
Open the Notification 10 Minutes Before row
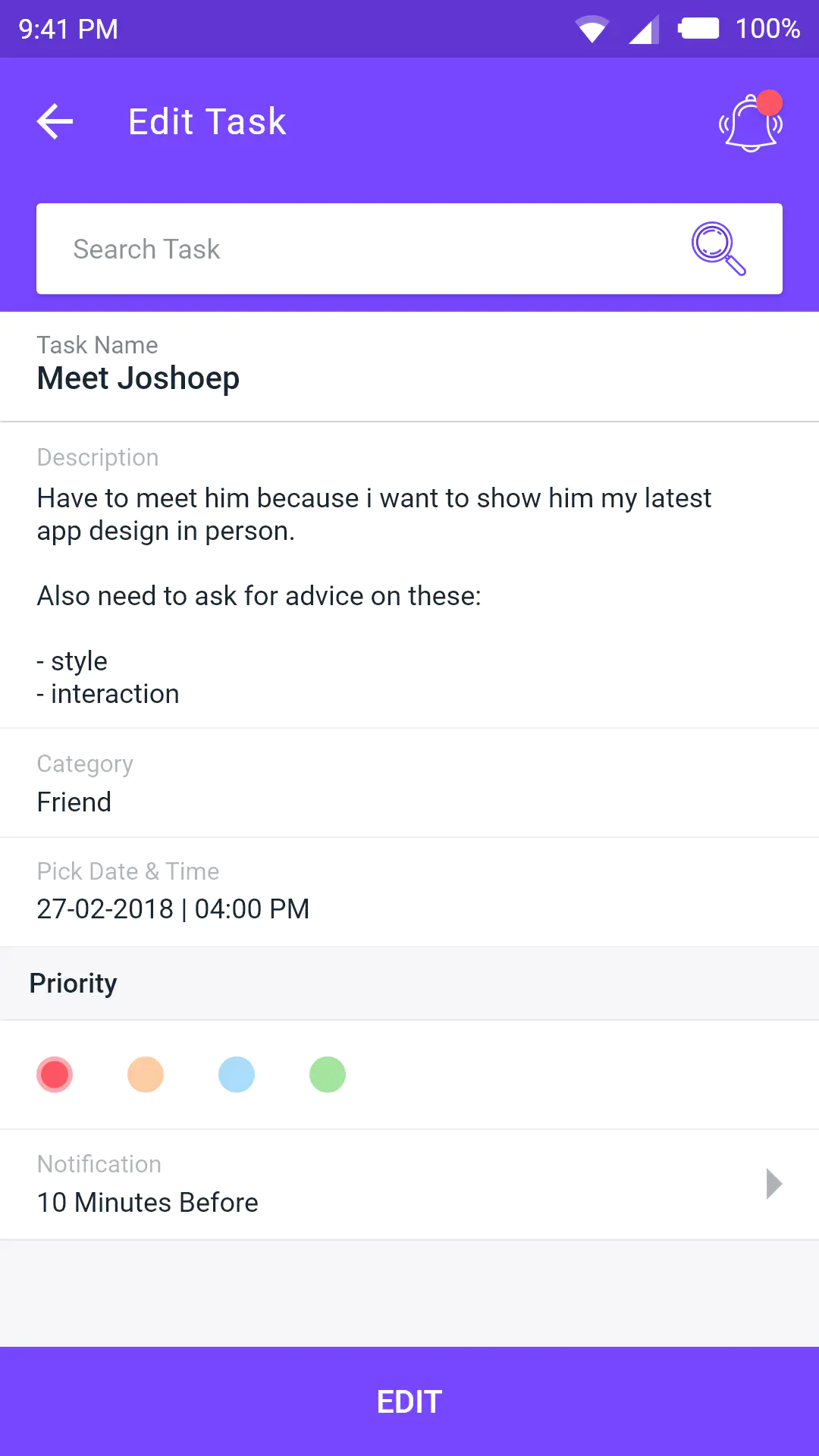(x=409, y=1185)
